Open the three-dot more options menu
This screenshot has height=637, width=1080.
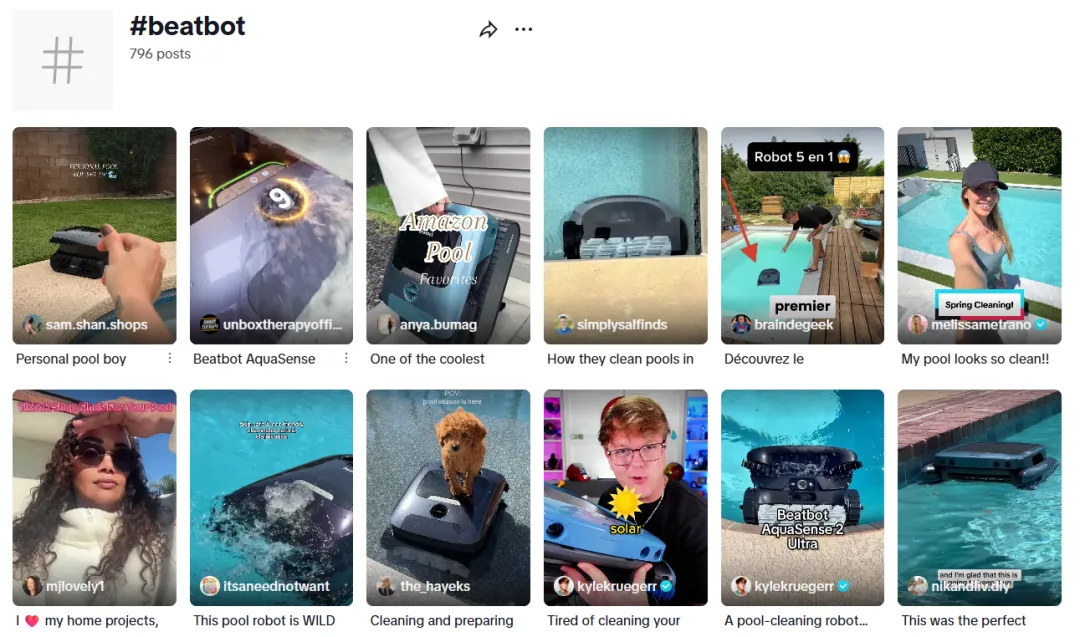pyautogui.click(x=523, y=30)
